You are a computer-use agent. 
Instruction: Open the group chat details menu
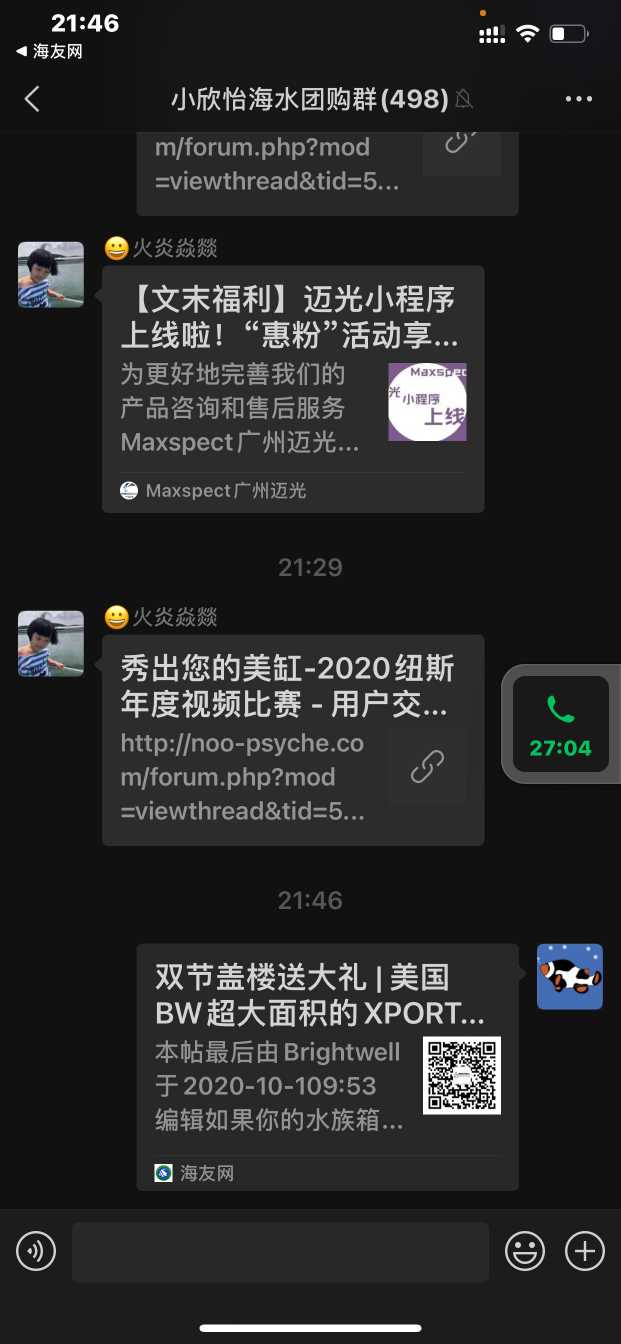click(579, 99)
